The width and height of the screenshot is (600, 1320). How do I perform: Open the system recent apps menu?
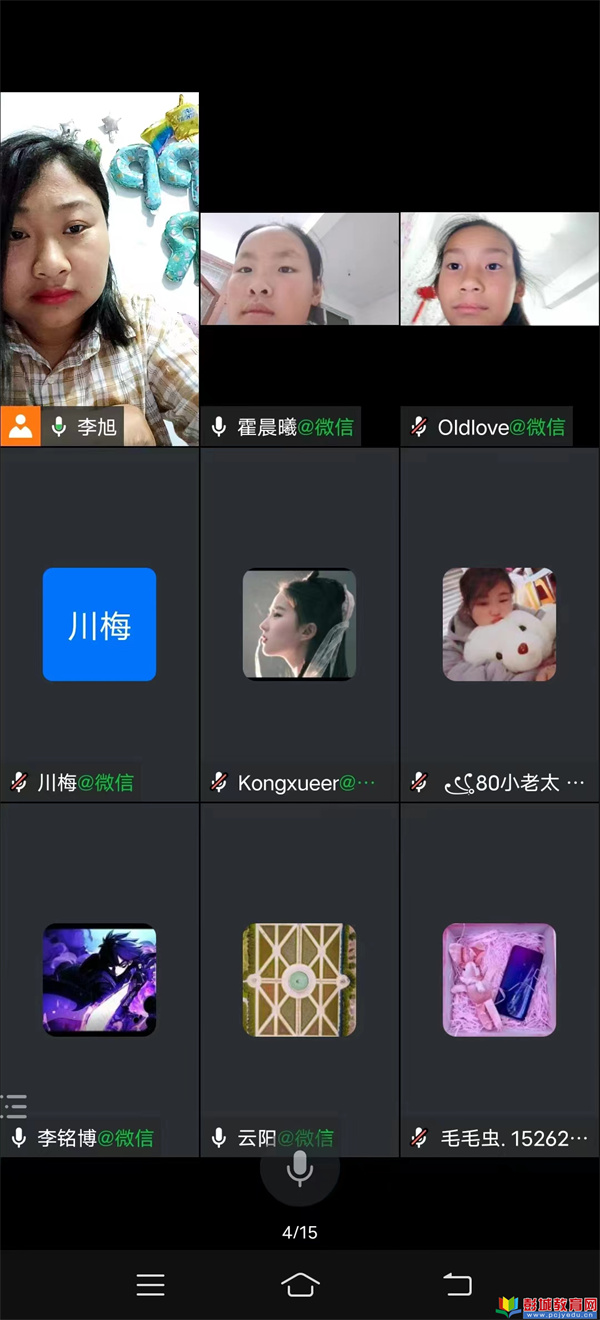(x=150, y=1284)
